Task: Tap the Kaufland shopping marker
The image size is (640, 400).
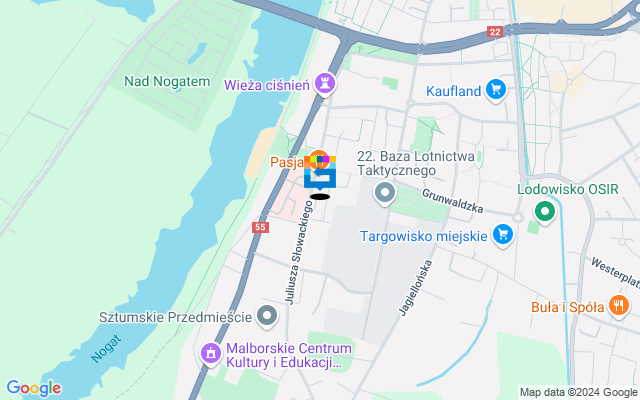Action: 495,91
